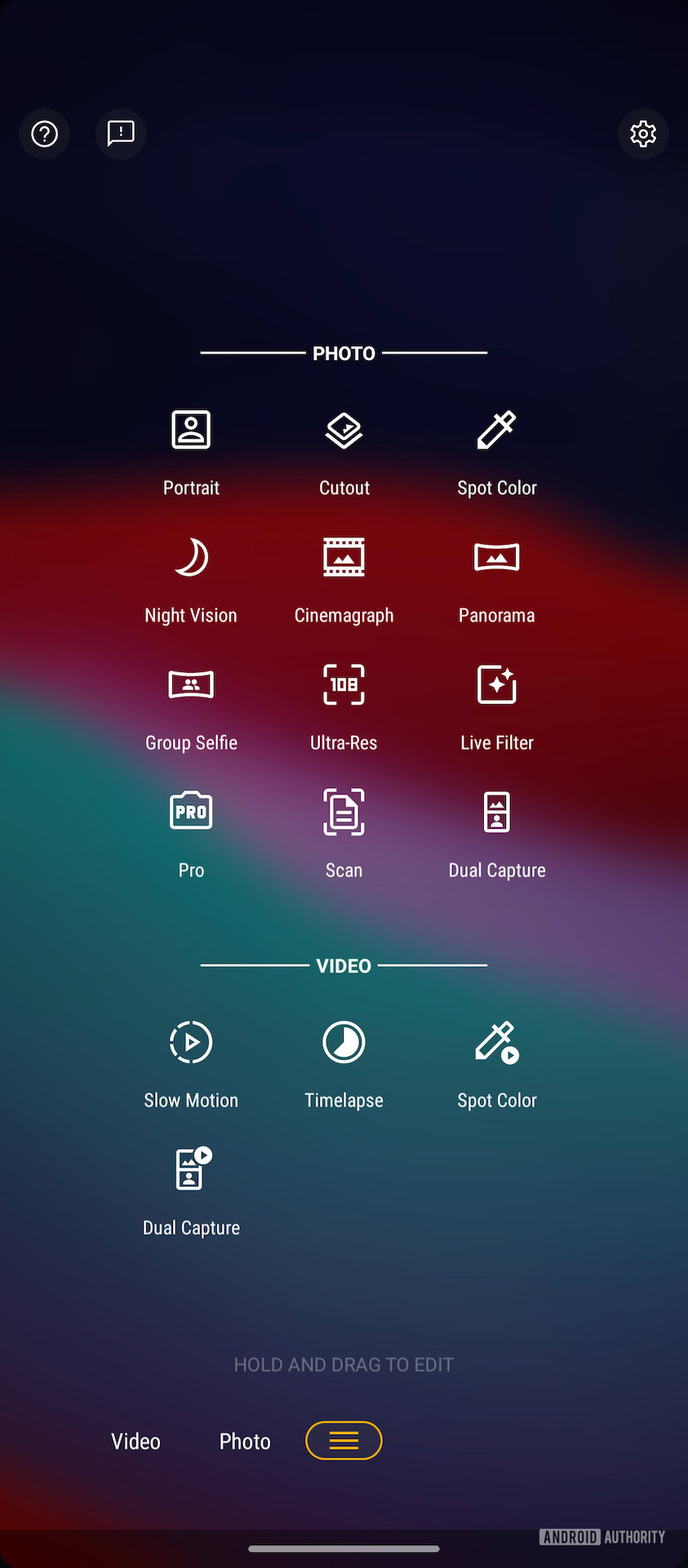Open the help question mark icon

[45, 134]
